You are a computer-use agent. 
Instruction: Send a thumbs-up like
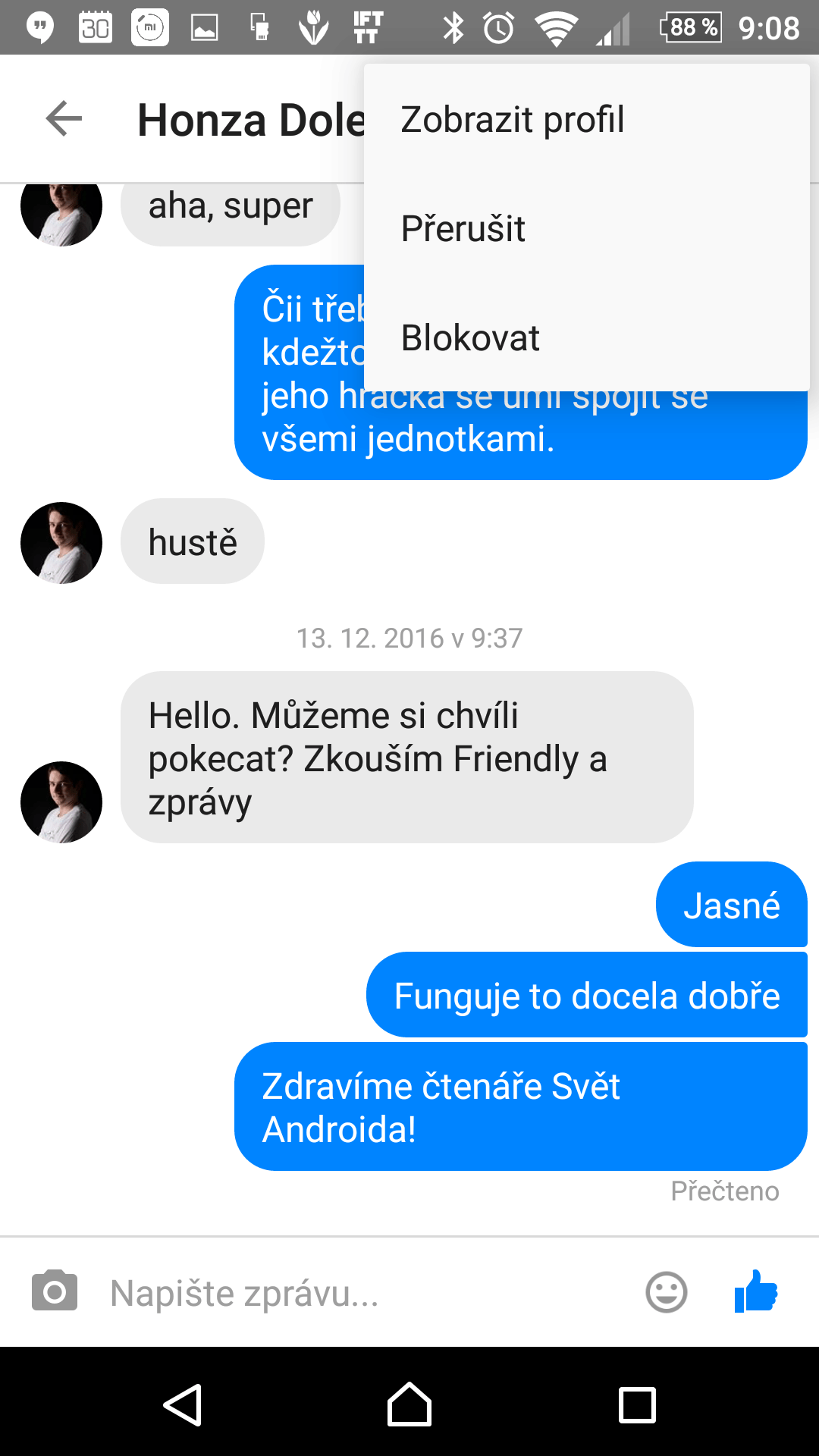tap(756, 1291)
